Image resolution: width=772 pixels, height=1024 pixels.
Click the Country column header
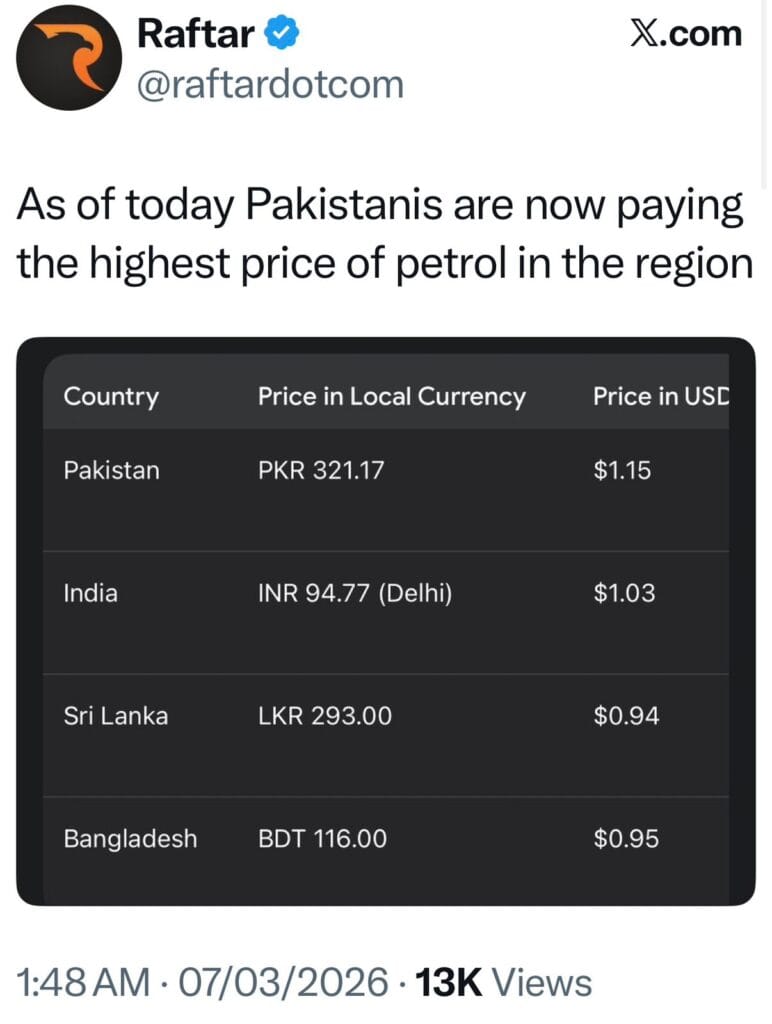111,396
